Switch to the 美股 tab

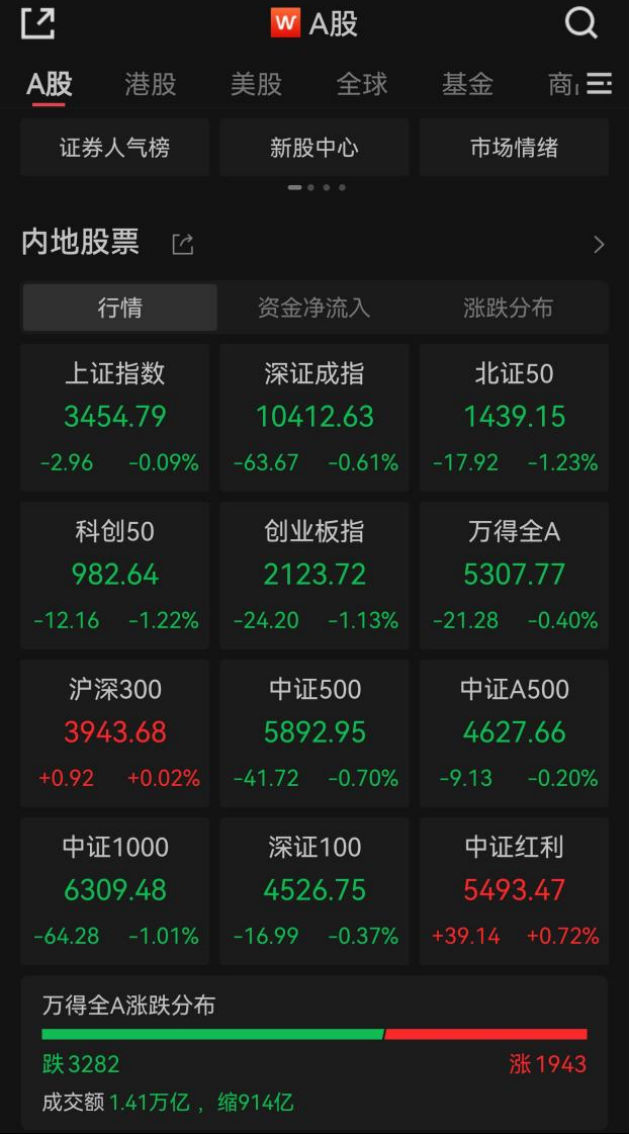click(x=256, y=84)
